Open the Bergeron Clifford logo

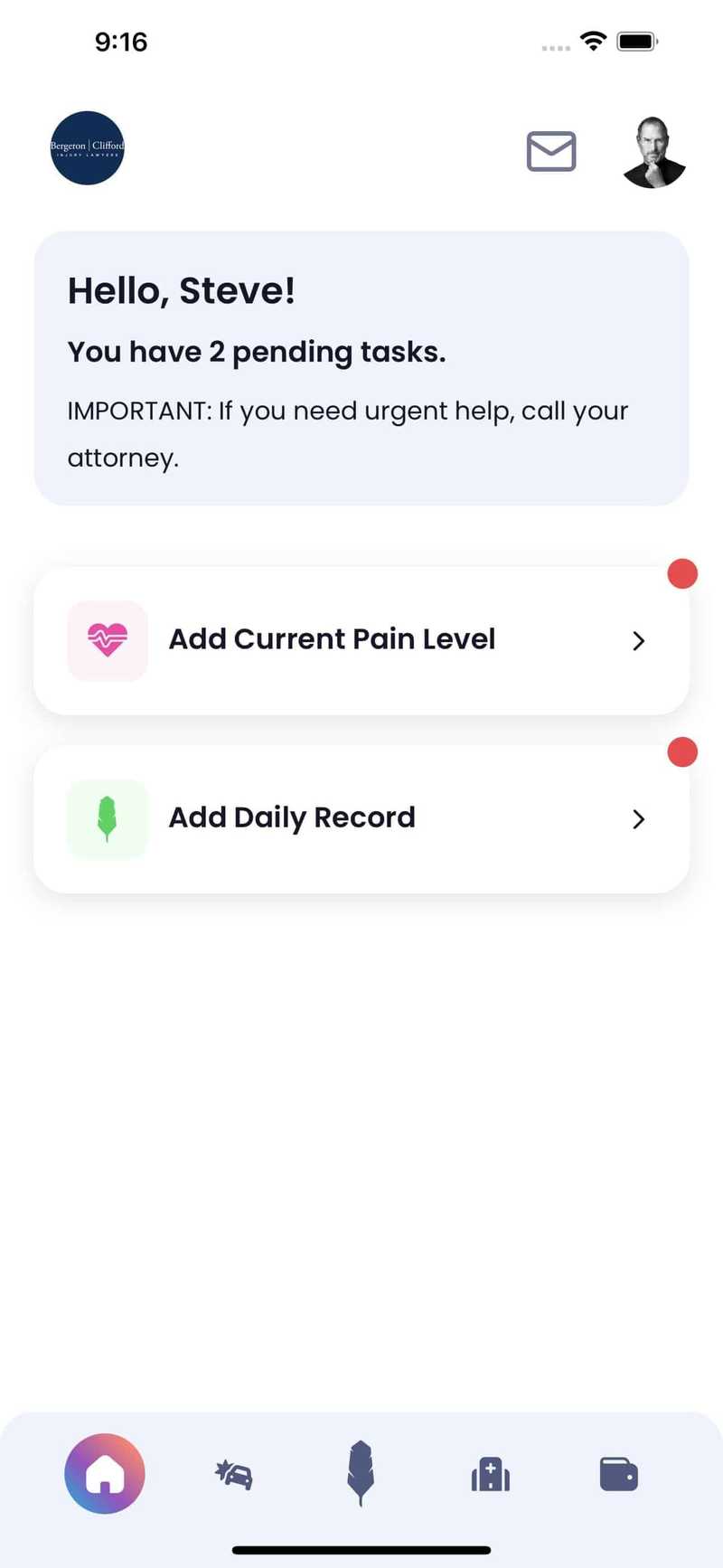click(87, 148)
